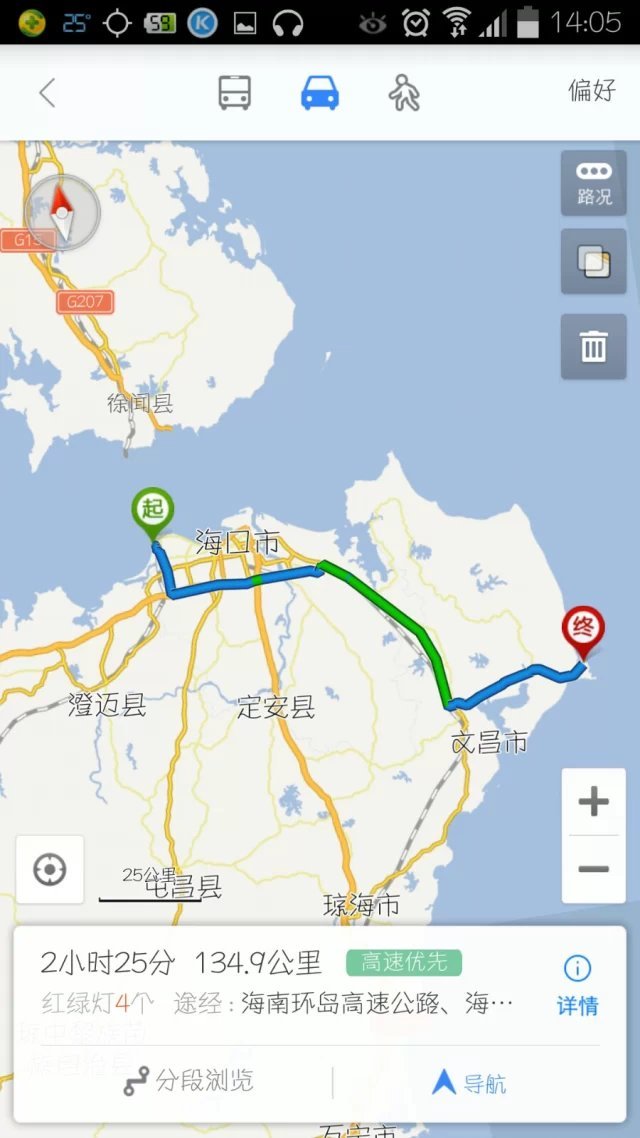The width and height of the screenshot is (640, 1138).
Task: Open the route summary card
Action: [280, 982]
